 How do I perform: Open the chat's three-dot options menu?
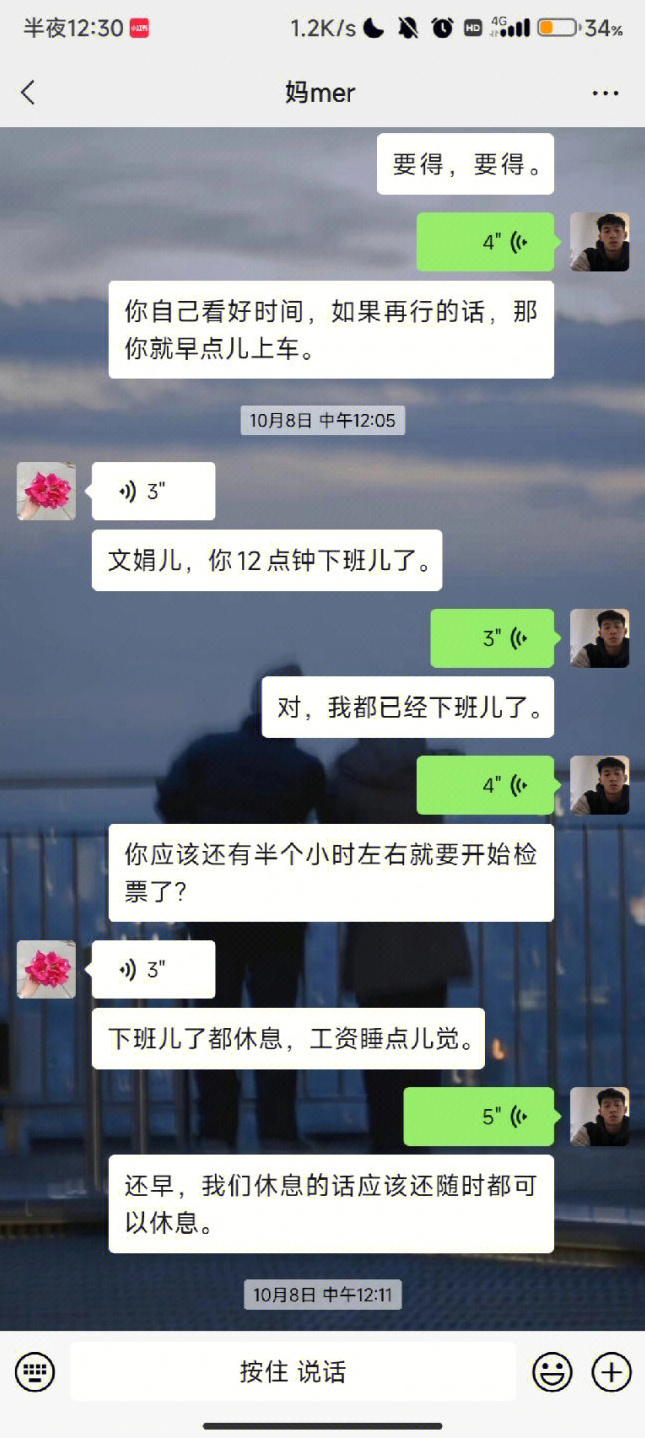tap(605, 93)
